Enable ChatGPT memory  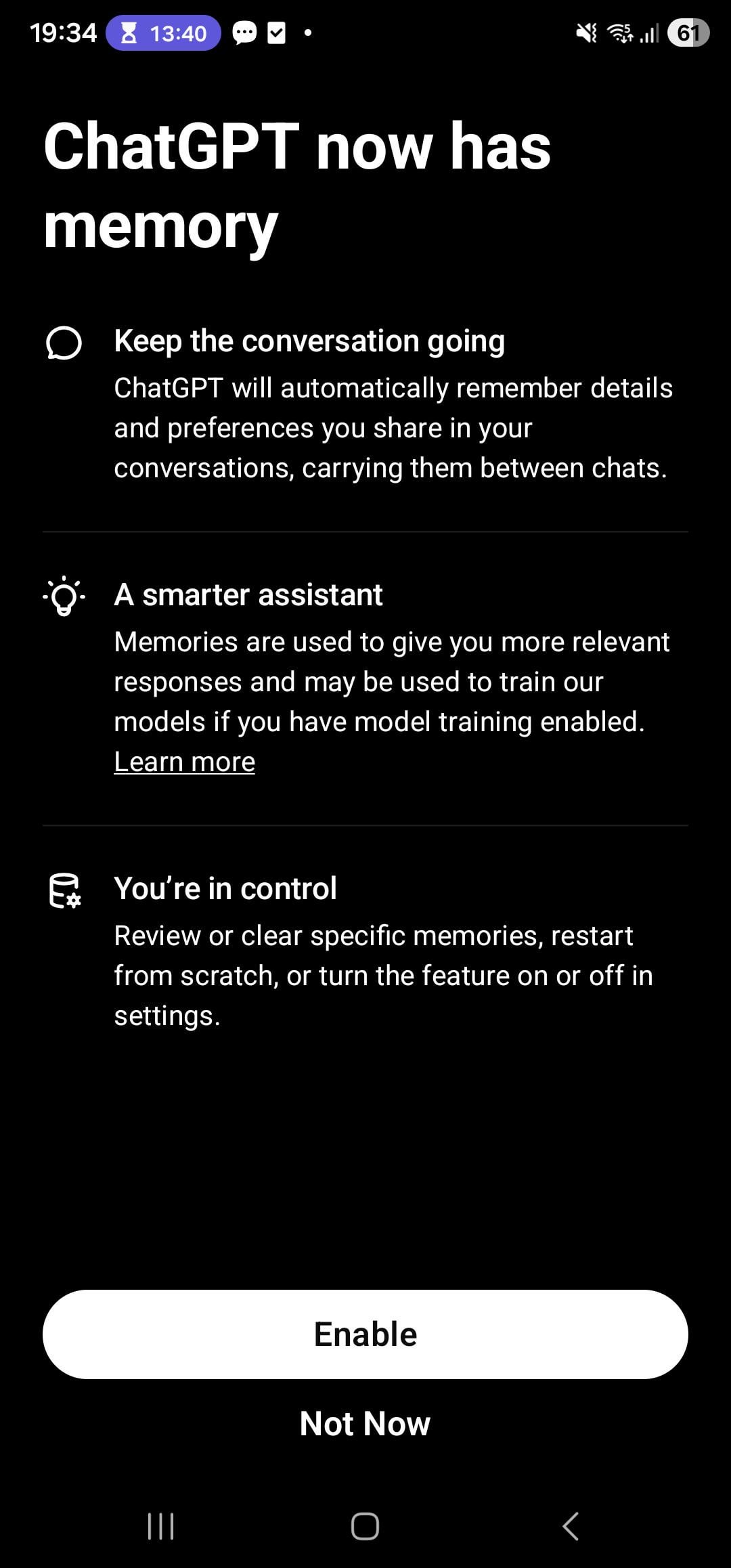(365, 1334)
